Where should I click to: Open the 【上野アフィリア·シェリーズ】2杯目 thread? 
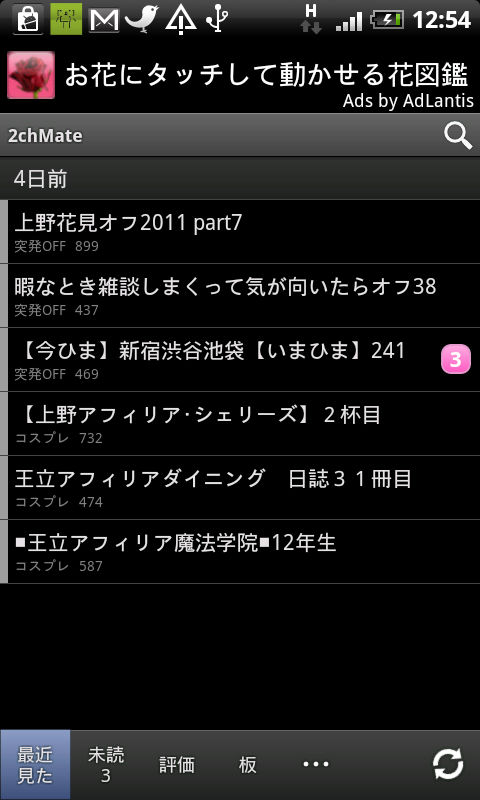[240, 424]
